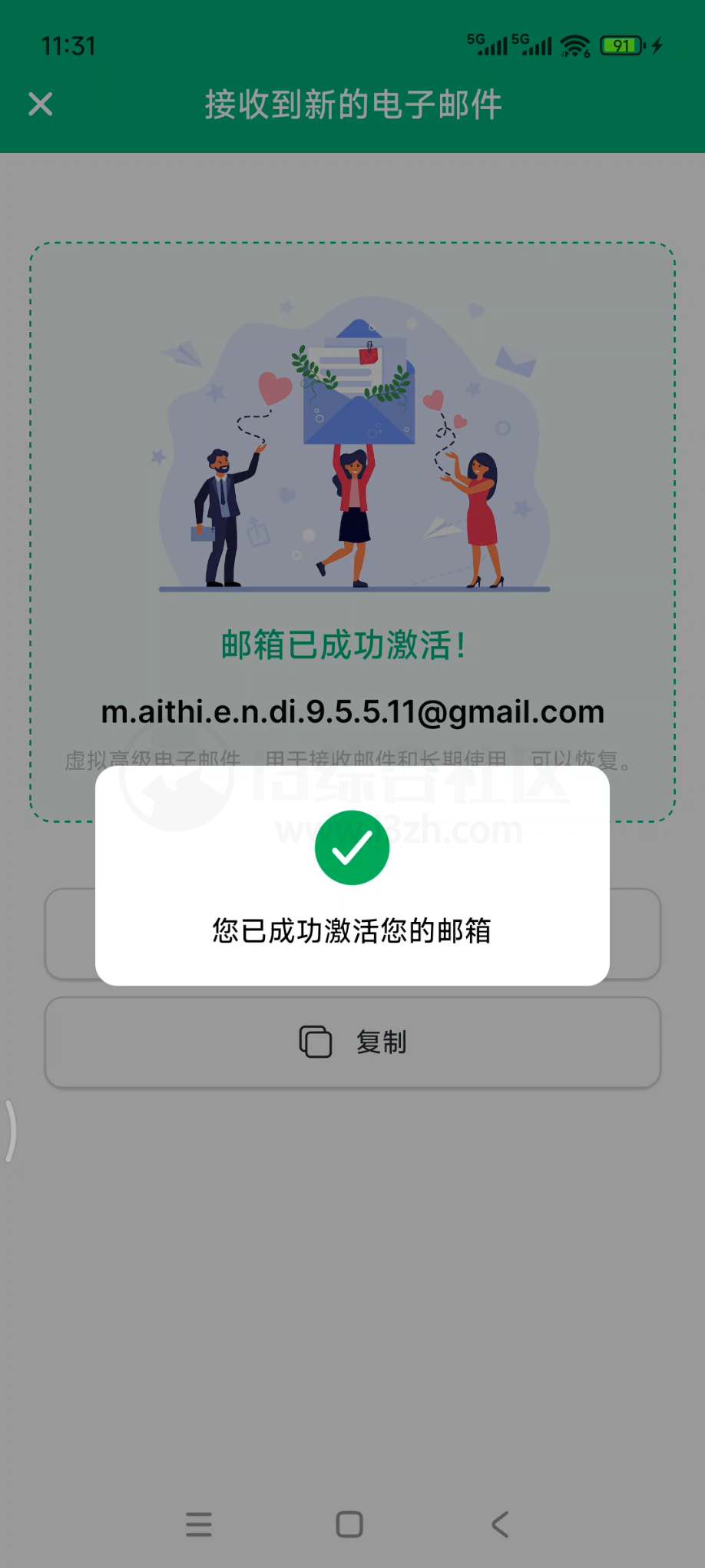The height and width of the screenshot is (1568, 705).
Task: Tap the 接收到新的电子邮件 title bar
Action: 352,104
